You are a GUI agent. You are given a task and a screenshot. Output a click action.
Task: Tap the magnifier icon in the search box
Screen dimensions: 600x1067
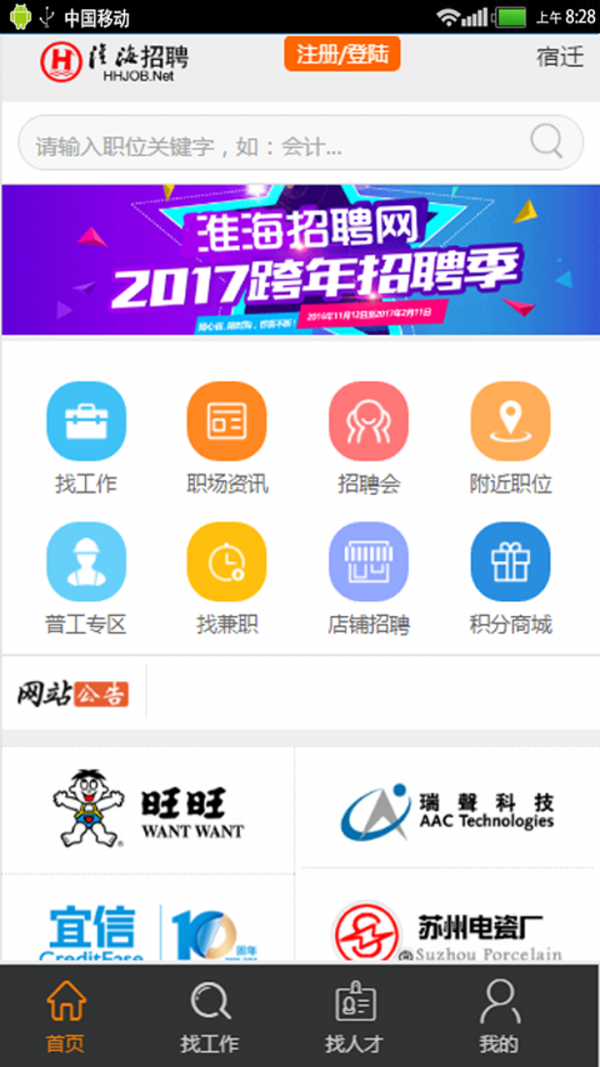(546, 142)
